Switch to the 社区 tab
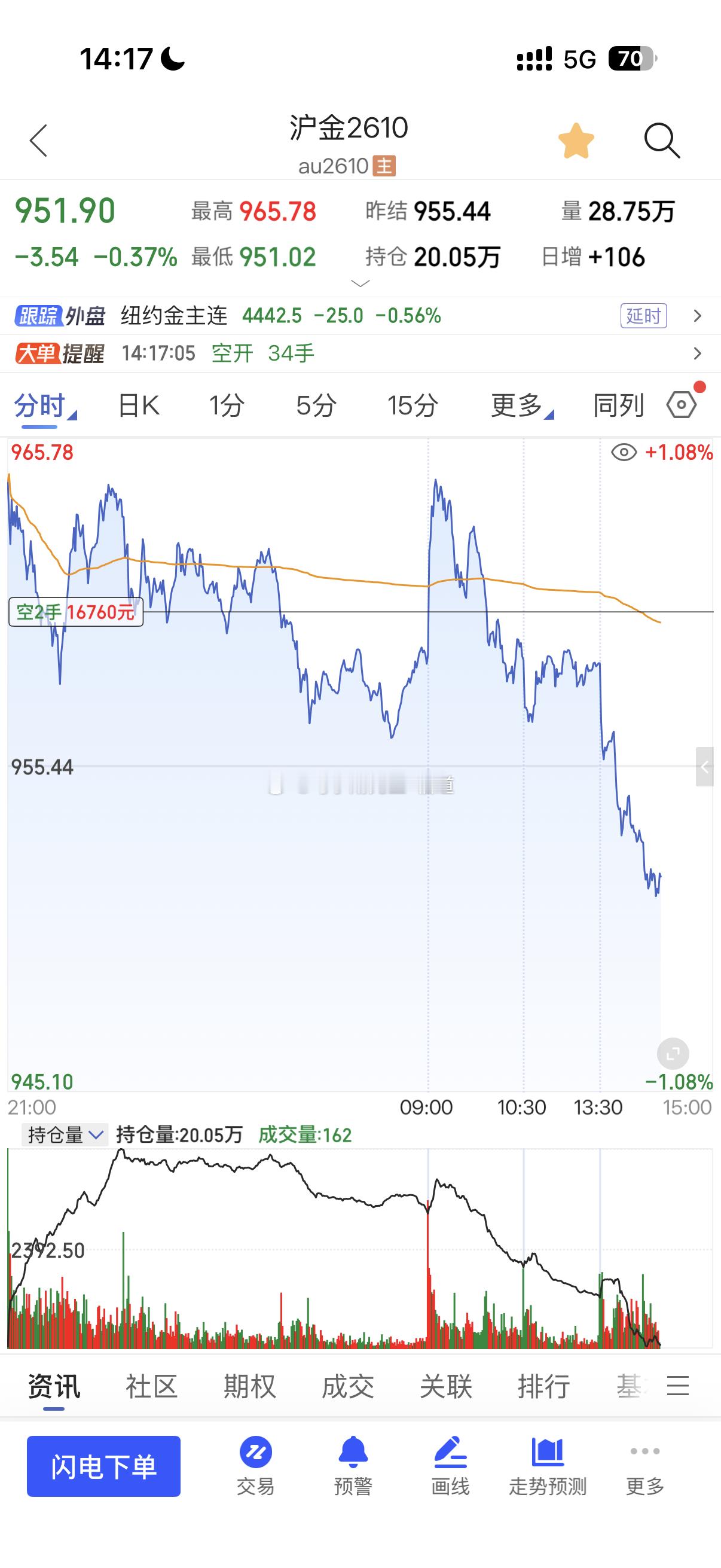Viewport: 721px width, 1568px height. (x=151, y=1387)
